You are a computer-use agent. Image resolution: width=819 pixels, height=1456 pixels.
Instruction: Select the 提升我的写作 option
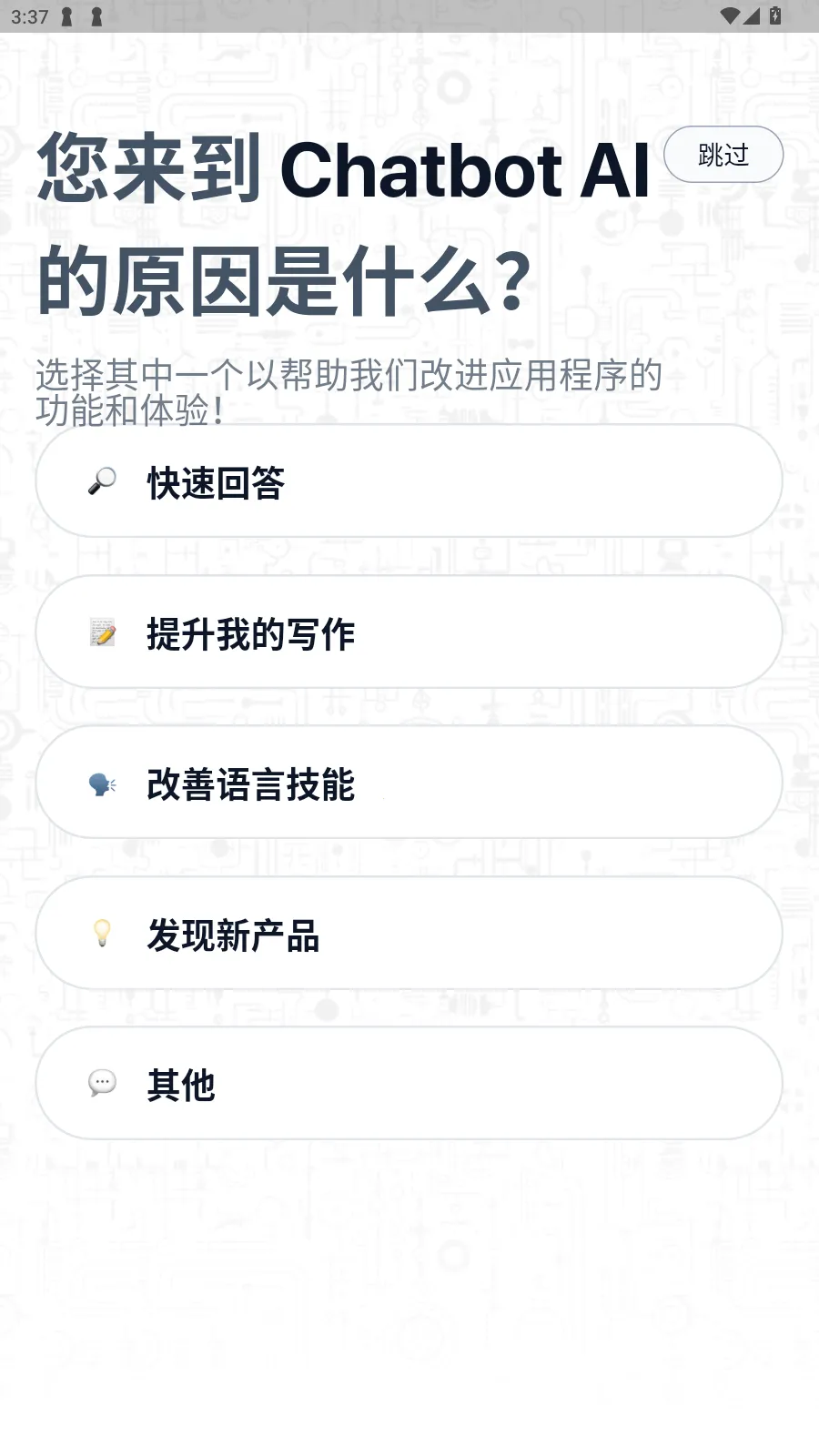click(x=409, y=632)
